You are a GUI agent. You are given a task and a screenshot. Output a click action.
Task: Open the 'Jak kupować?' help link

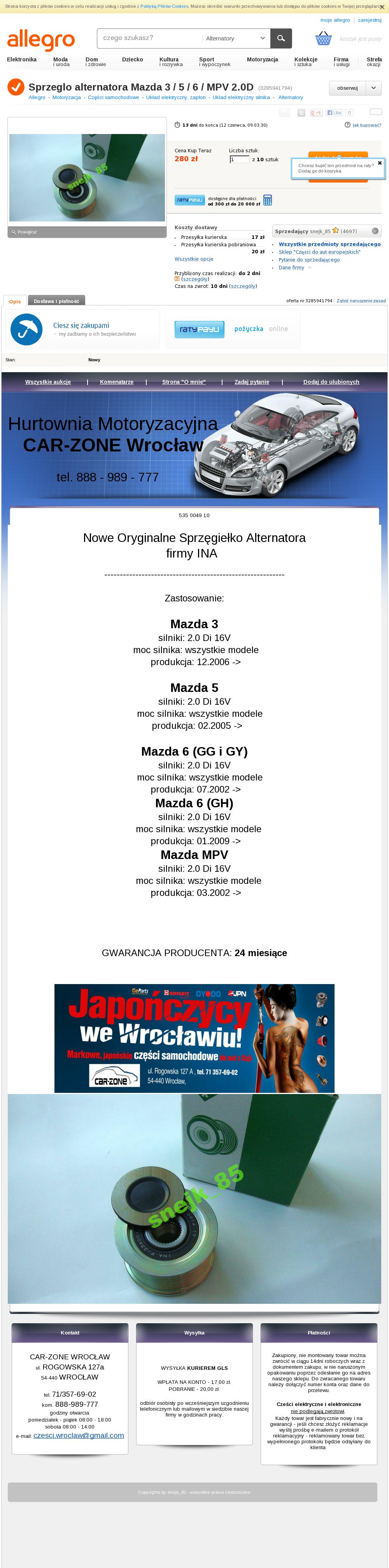tap(366, 125)
